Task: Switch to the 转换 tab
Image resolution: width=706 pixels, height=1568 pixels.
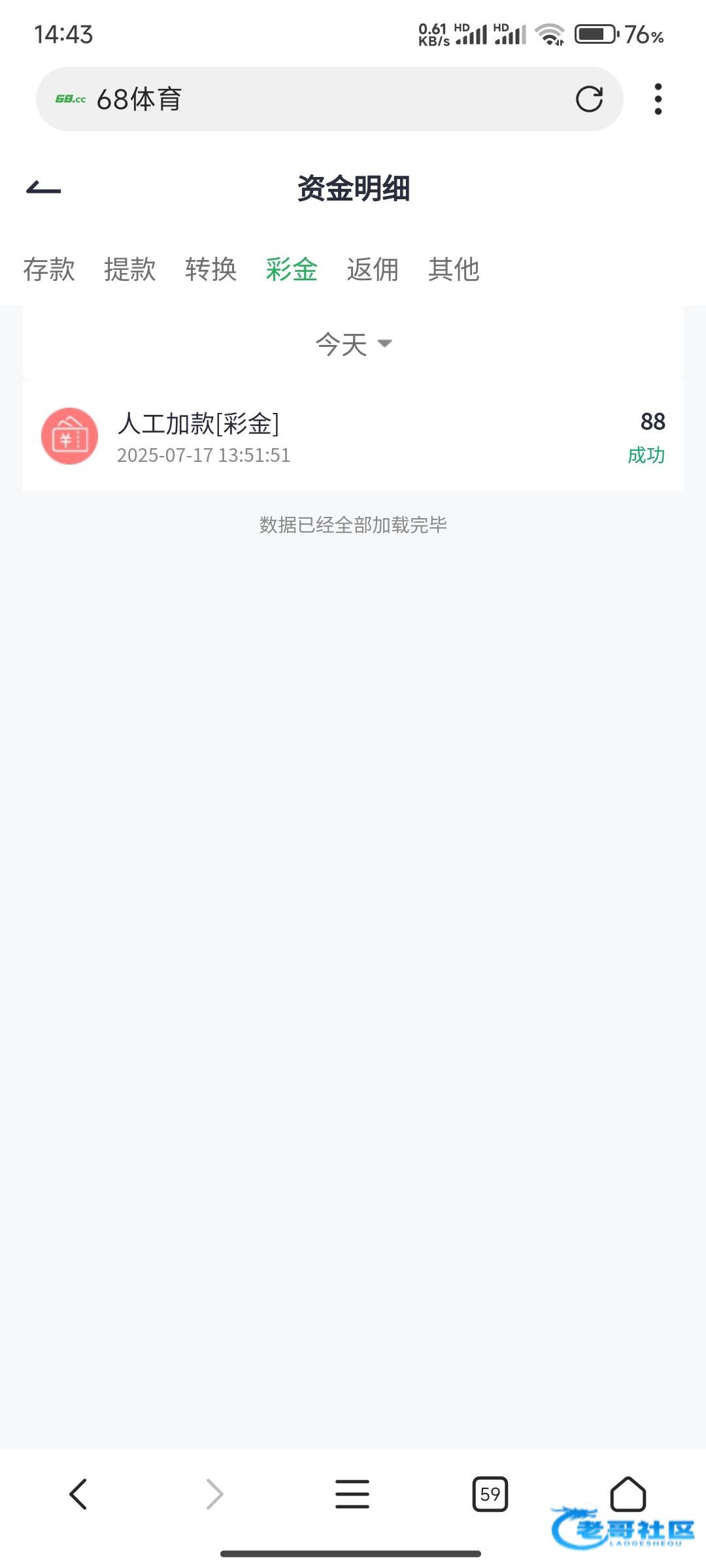Action: (211, 269)
